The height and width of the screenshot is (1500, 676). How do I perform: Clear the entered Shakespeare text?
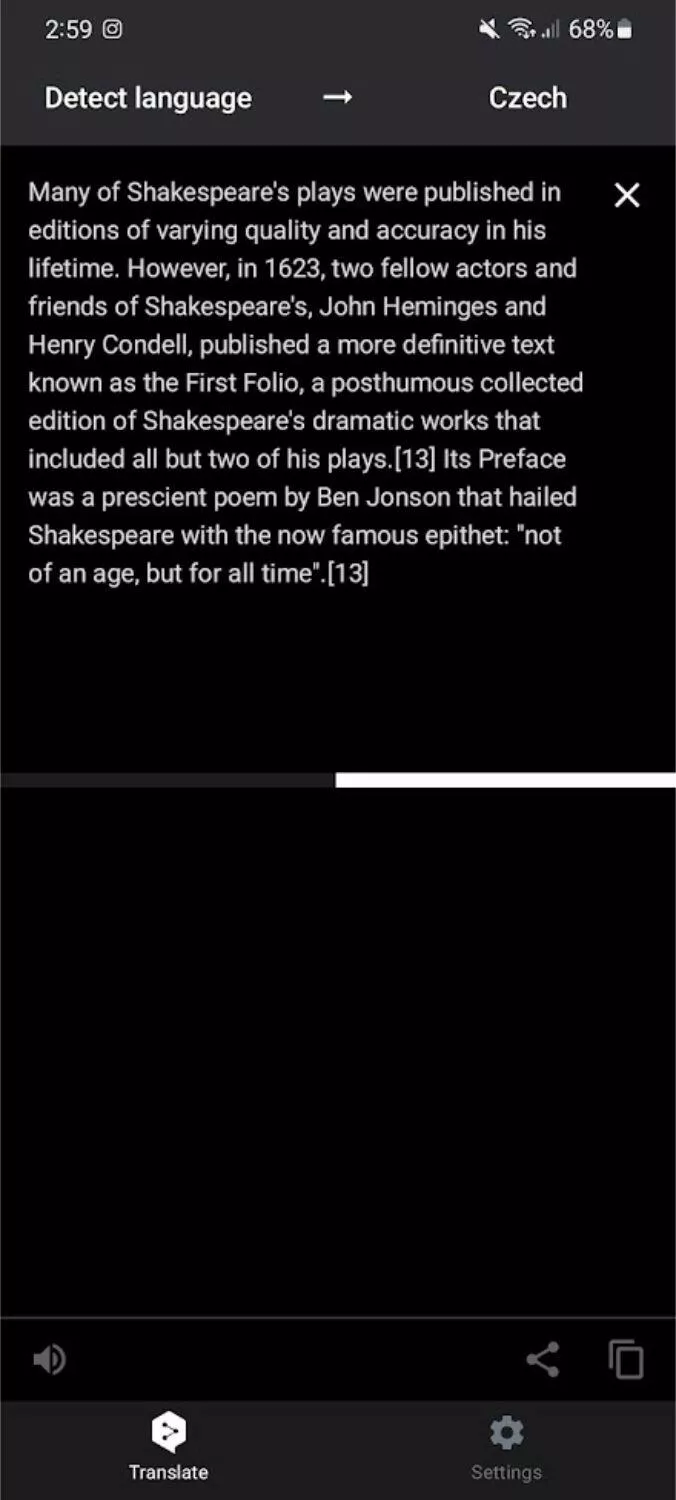[x=626, y=195]
